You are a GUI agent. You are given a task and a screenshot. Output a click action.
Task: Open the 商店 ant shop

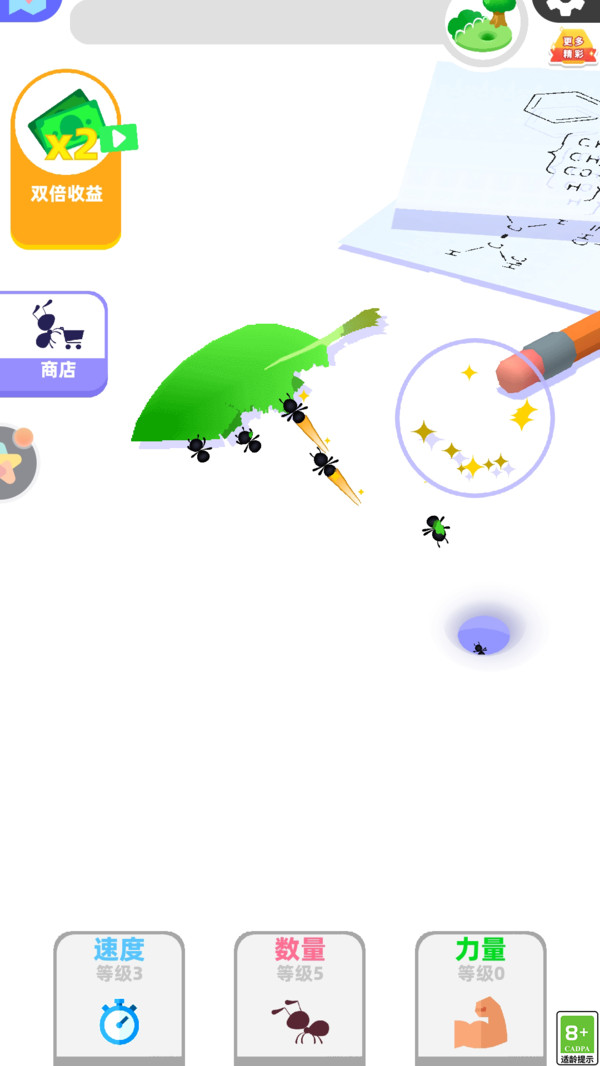click(x=54, y=343)
